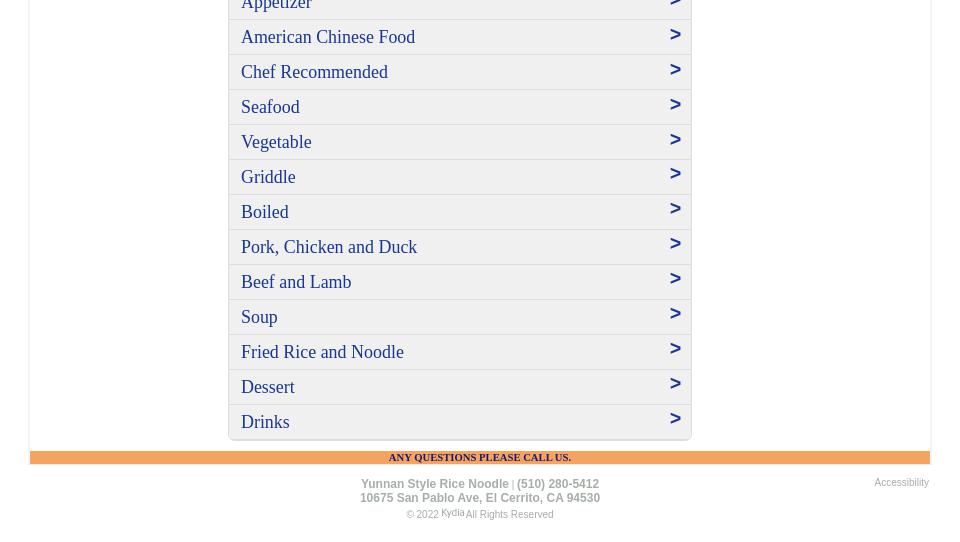The width and height of the screenshot is (960, 542).
Task: Open the Kydia link in footer
Action: (x=452, y=513)
